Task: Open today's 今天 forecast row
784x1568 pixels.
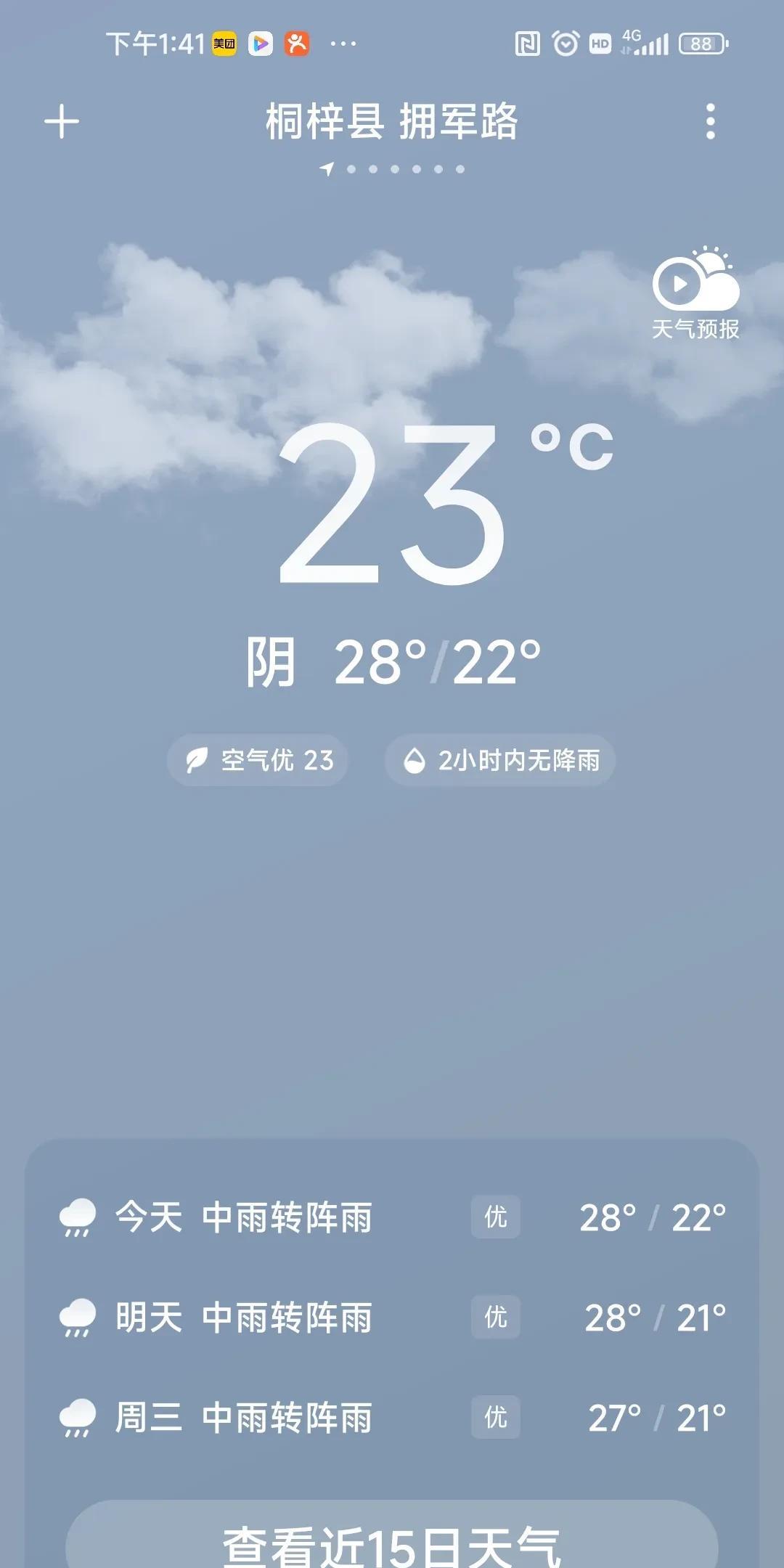Action: (392, 1217)
